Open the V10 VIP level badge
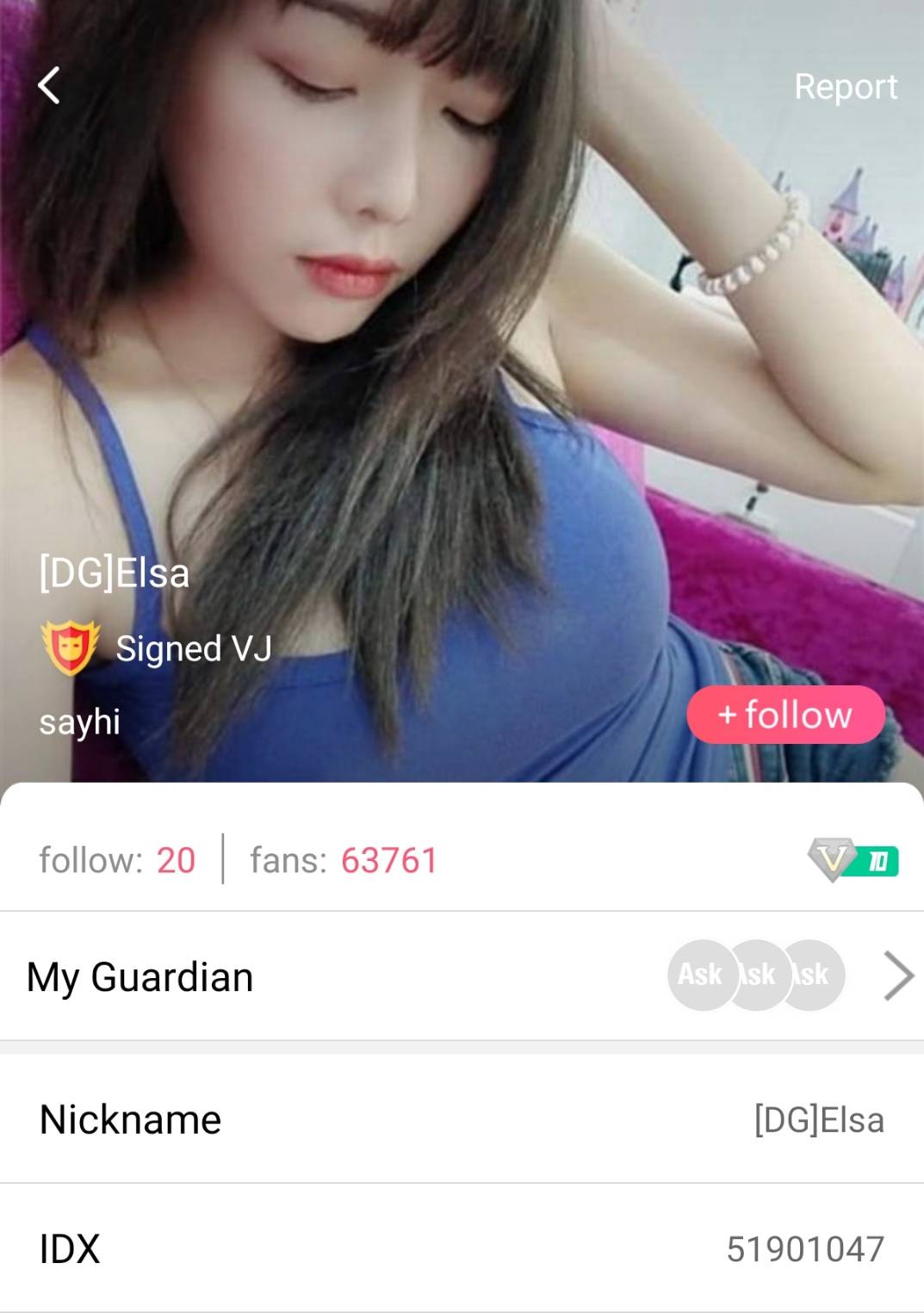Image resolution: width=924 pixels, height=1313 pixels. coord(853,860)
